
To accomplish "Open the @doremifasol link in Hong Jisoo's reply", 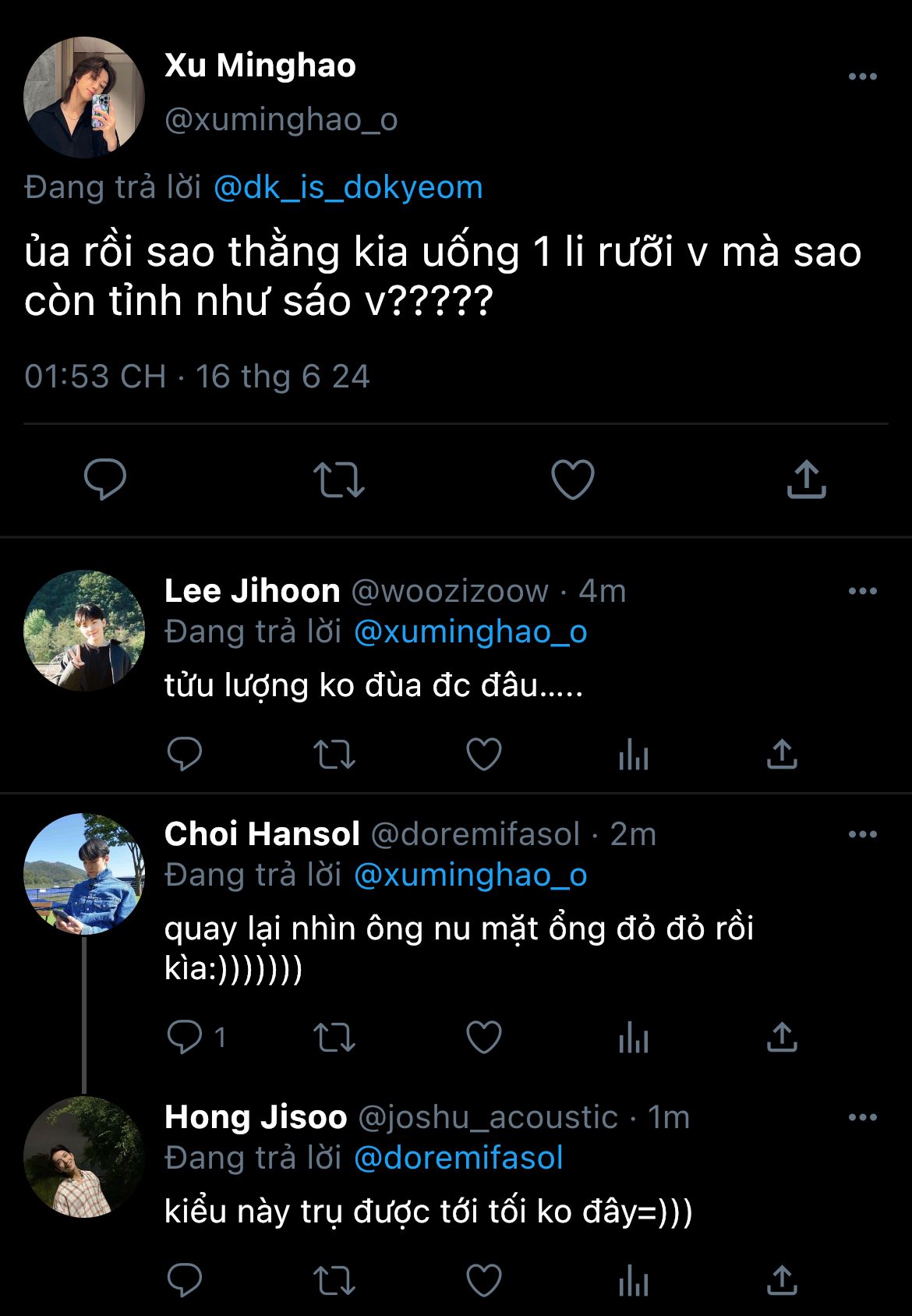I will (458, 1158).
